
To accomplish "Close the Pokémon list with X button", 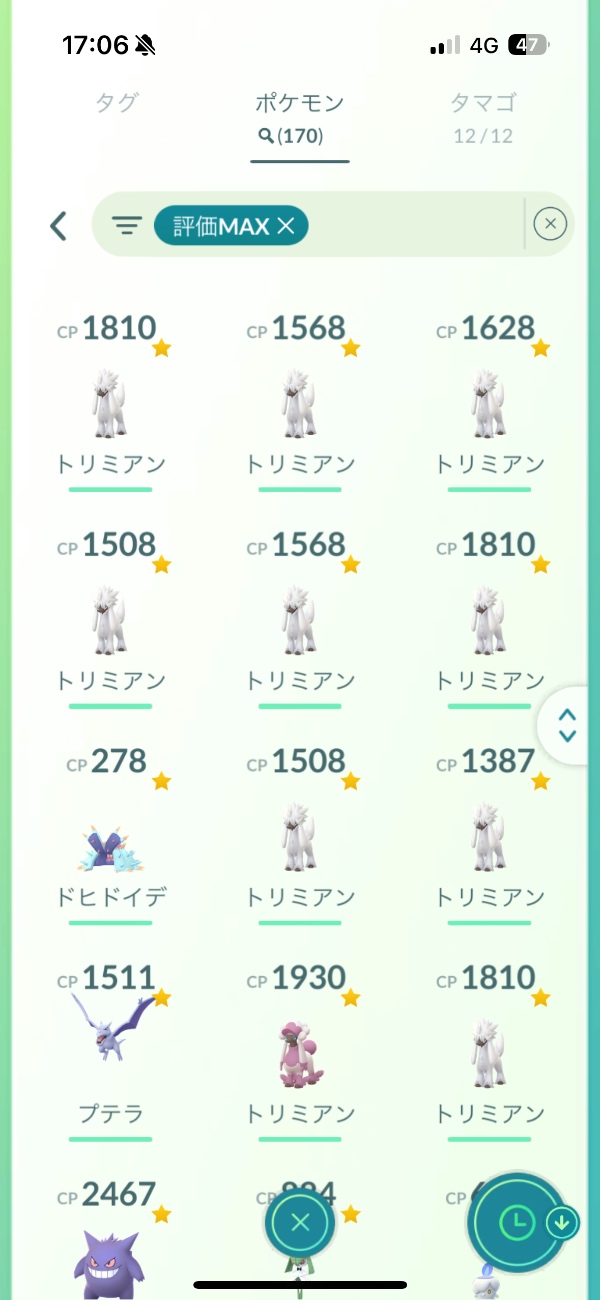I will 300,1221.
